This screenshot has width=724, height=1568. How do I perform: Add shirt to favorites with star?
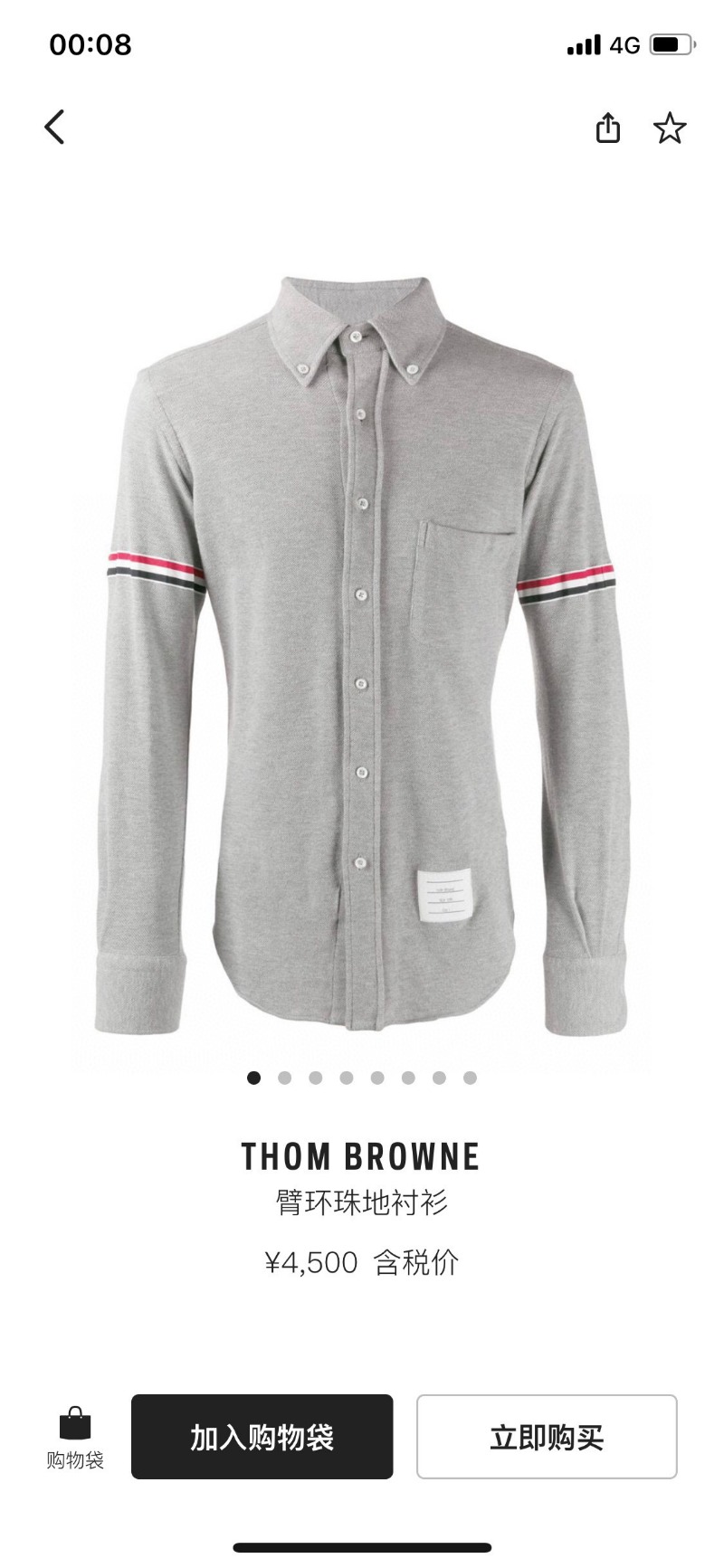pos(670,128)
